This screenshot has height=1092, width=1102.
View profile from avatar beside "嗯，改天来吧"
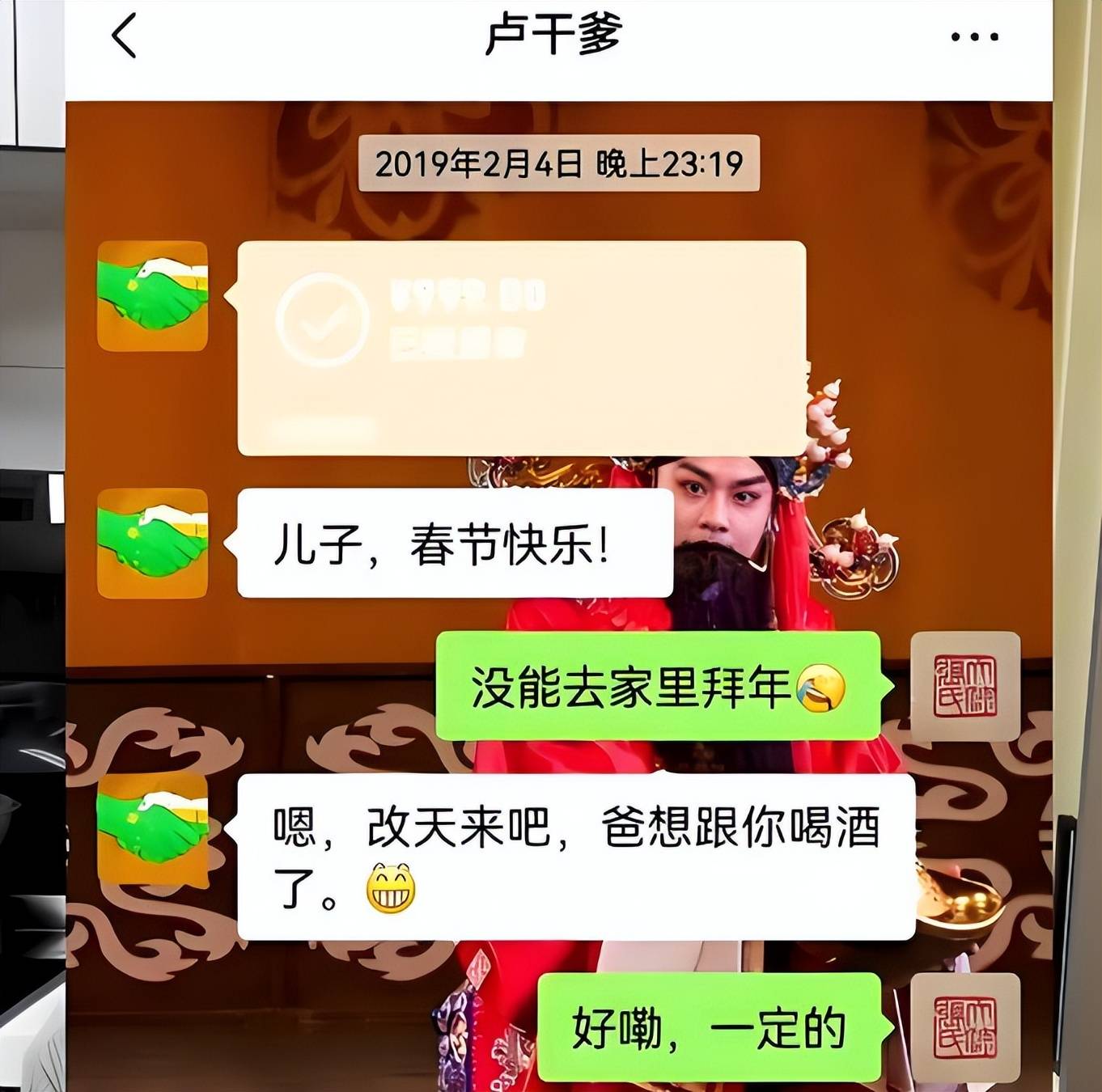pos(152,828)
